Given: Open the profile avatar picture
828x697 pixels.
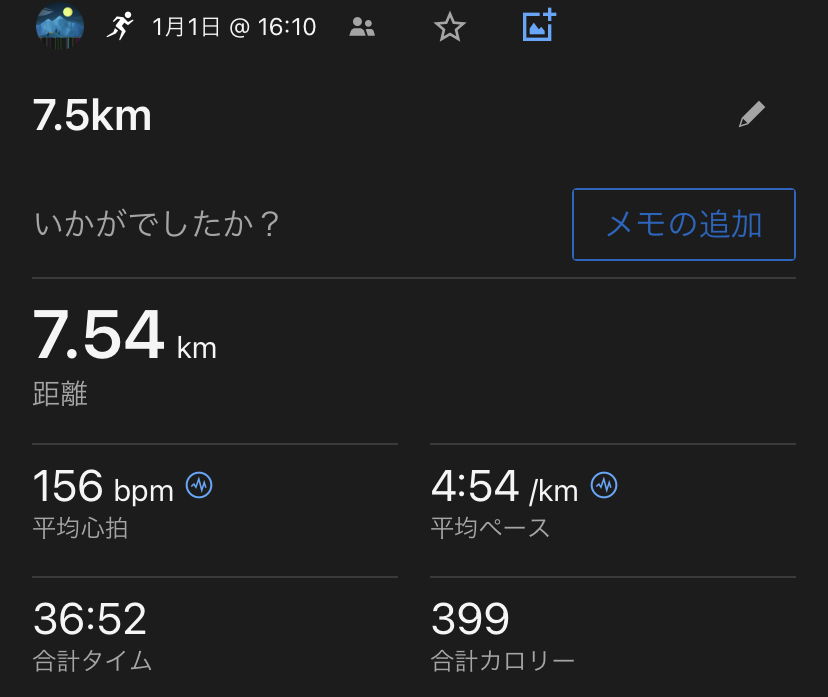Looking at the screenshot, I should (60, 26).
